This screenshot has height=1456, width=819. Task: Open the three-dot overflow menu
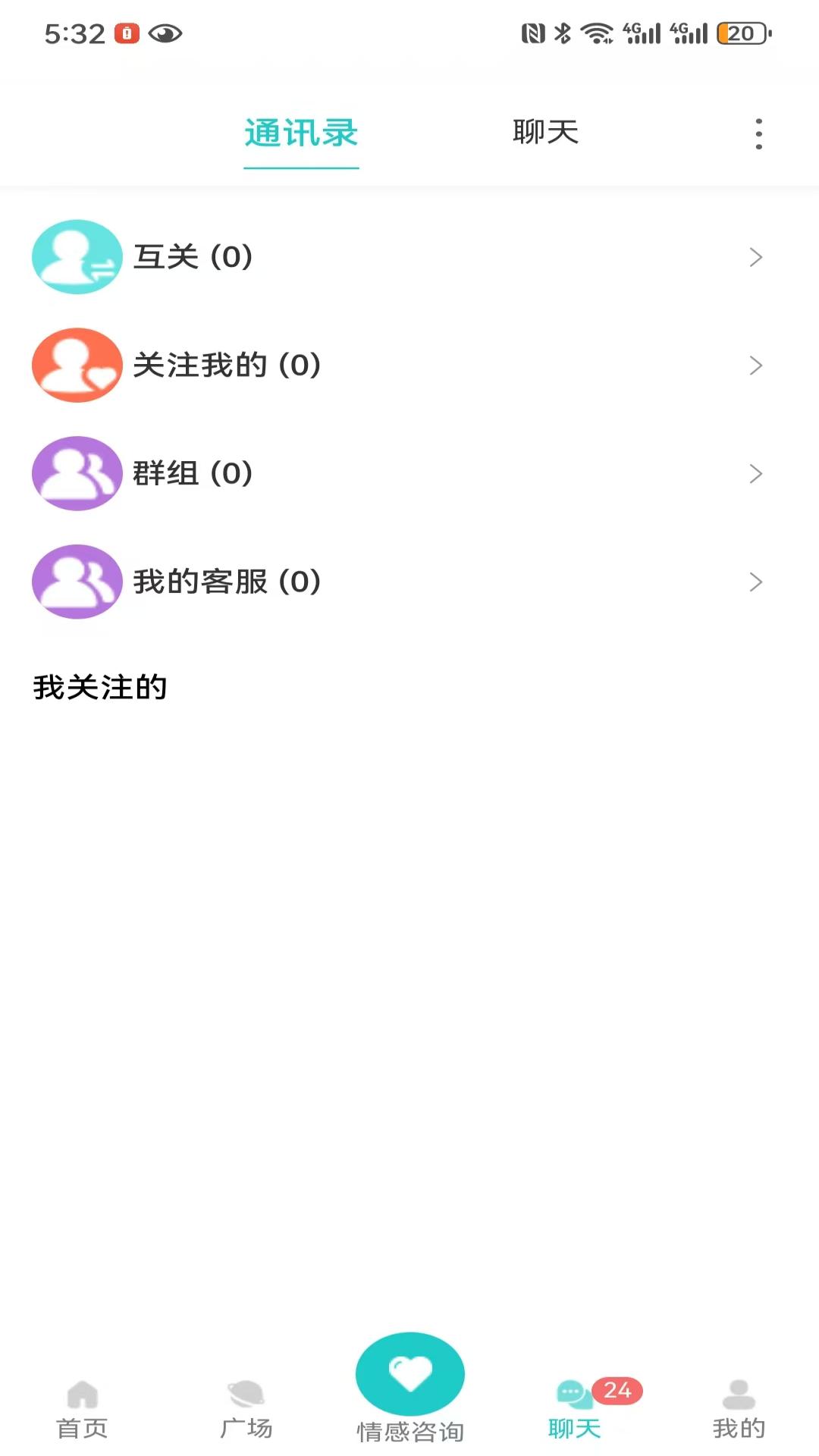(758, 133)
